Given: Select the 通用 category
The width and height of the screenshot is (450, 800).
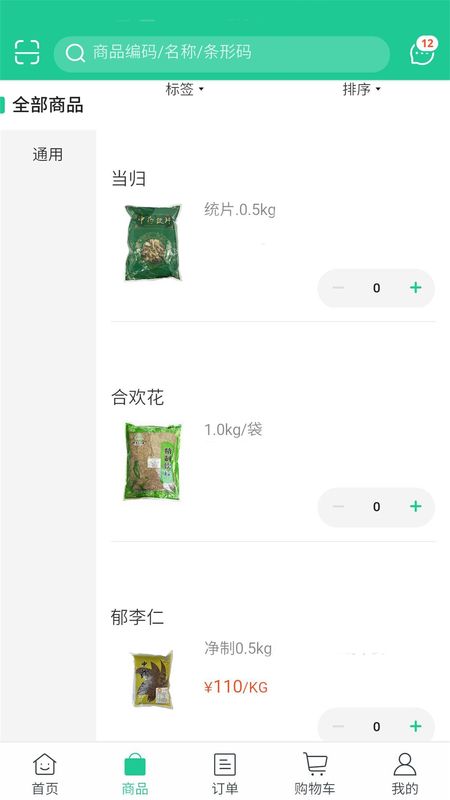Looking at the screenshot, I should point(48,154).
